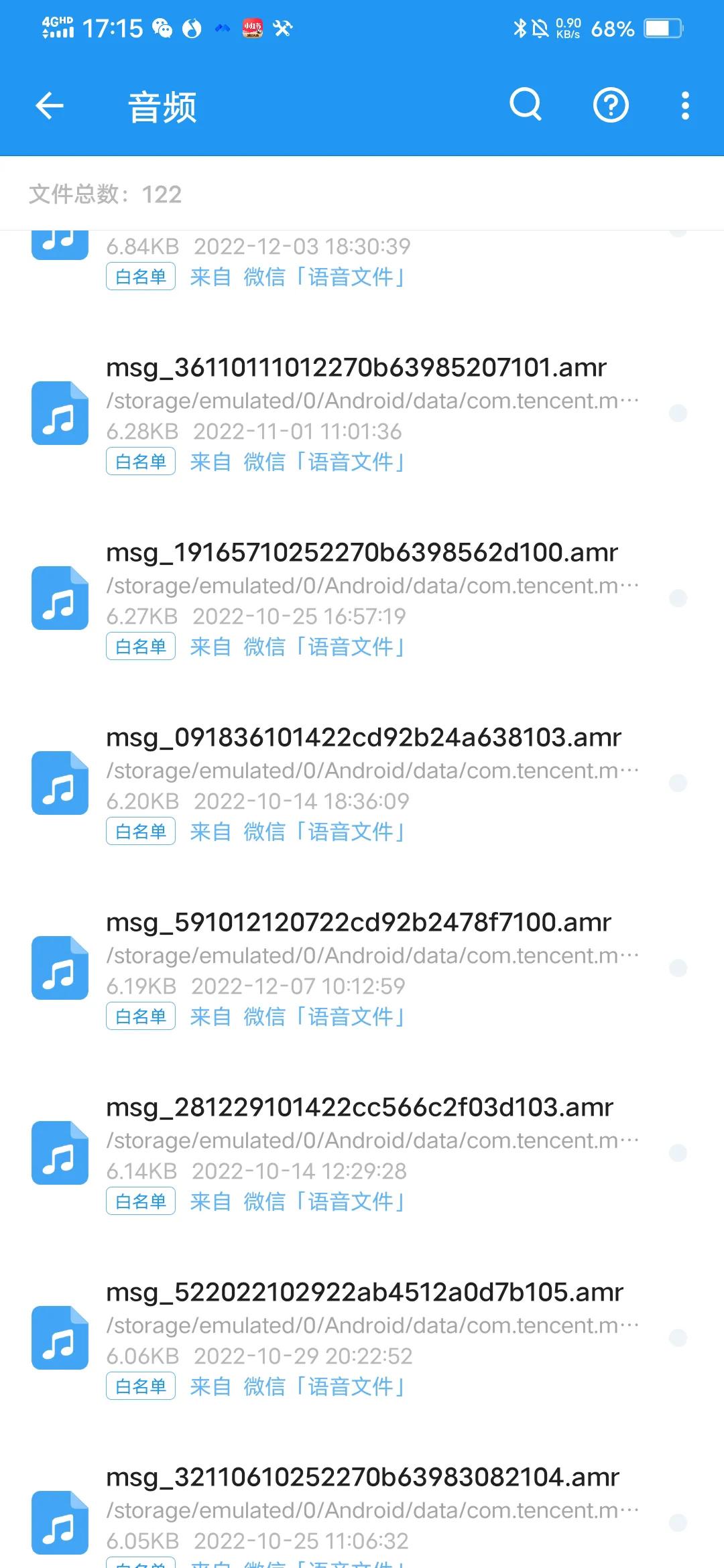Select the music file icon for msg_36110111012270b63985207101.amr
724x1568 pixels.
pyautogui.click(x=59, y=413)
